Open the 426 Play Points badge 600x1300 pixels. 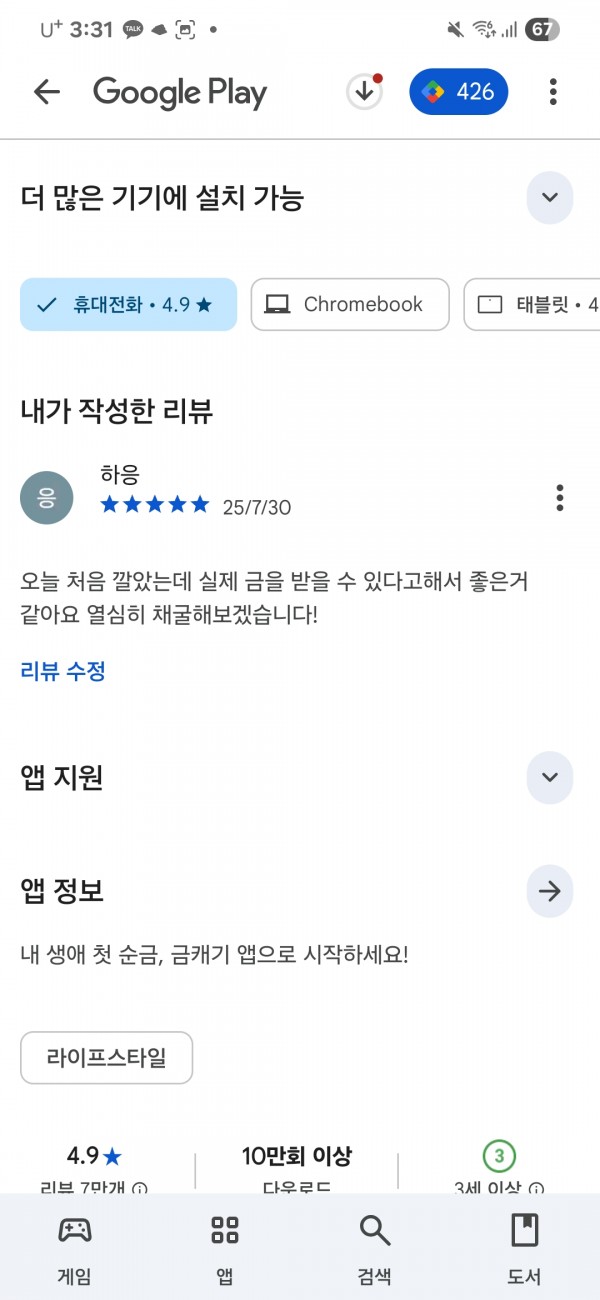(459, 92)
